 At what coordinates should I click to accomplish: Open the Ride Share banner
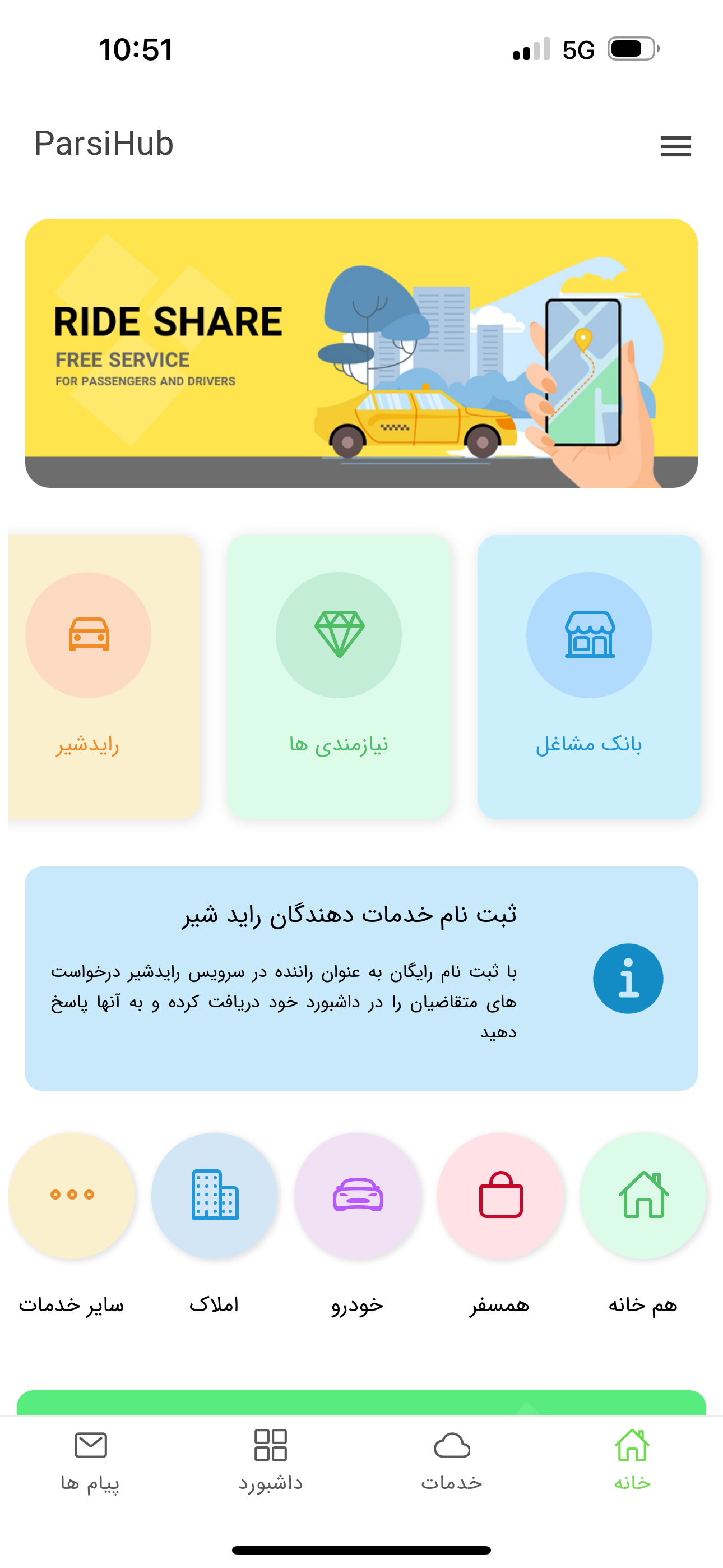(x=361, y=353)
